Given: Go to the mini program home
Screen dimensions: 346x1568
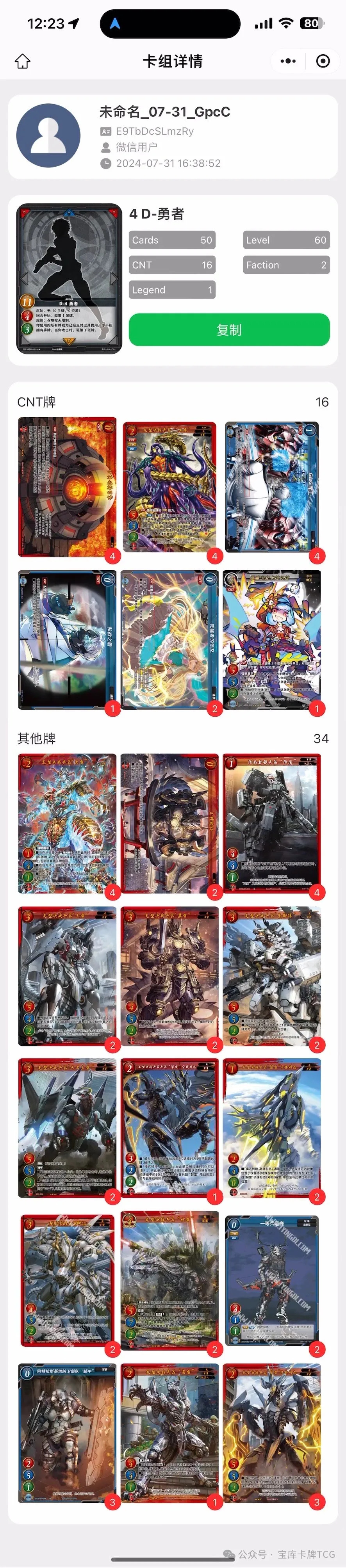Looking at the screenshot, I should pyautogui.click(x=23, y=61).
